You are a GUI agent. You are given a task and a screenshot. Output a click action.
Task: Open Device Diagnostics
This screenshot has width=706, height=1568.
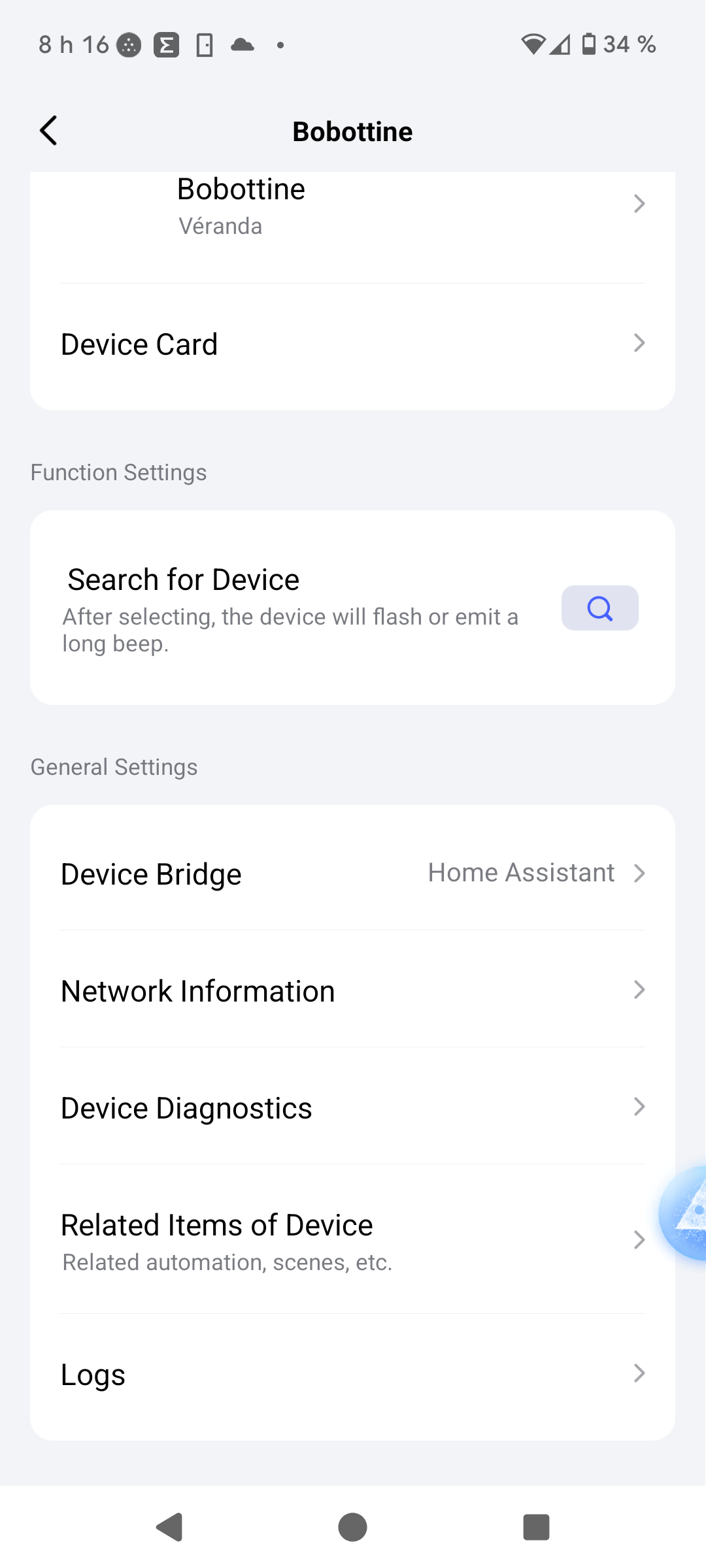click(352, 1107)
